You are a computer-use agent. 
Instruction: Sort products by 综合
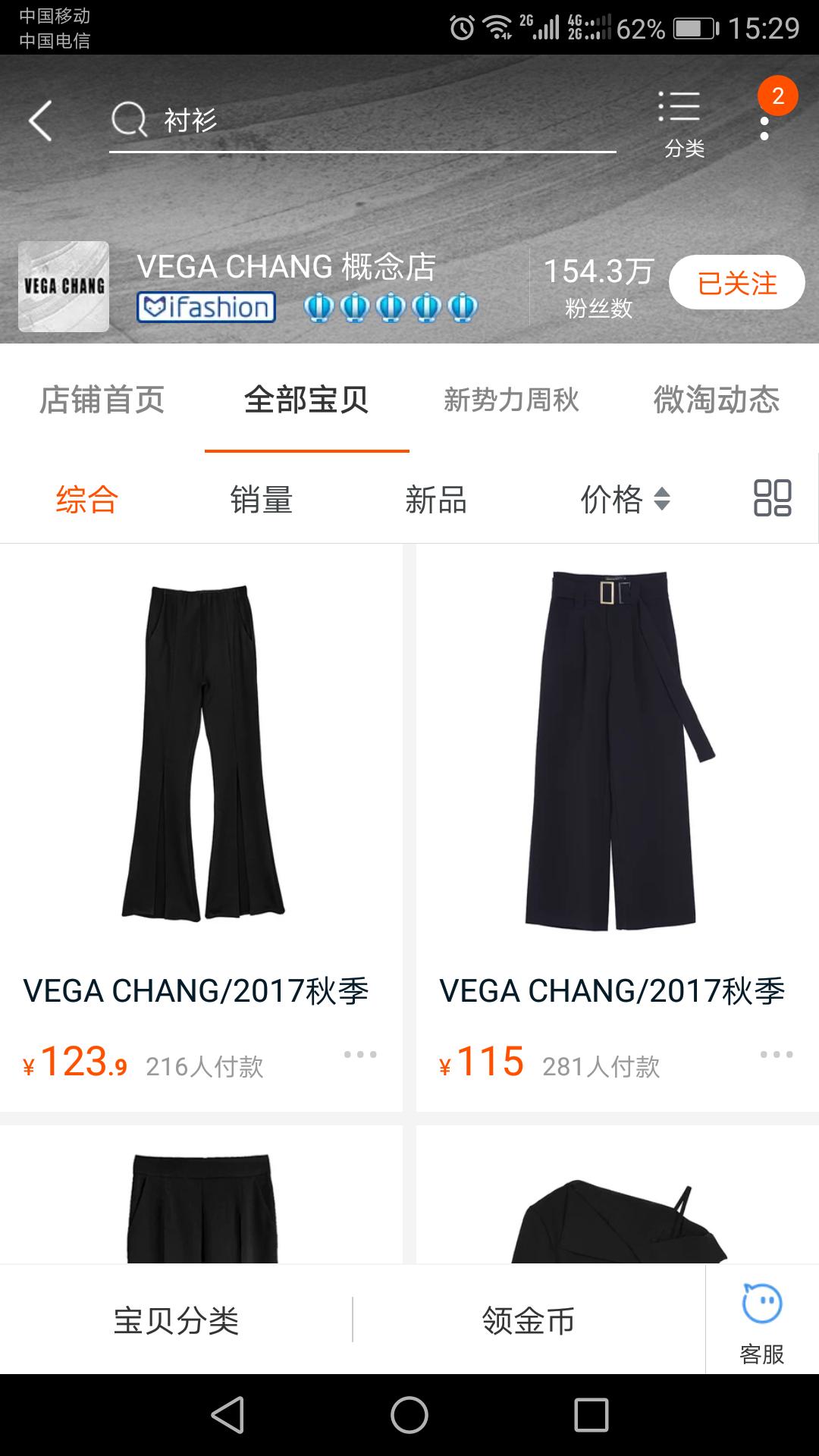pyautogui.click(x=86, y=500)
